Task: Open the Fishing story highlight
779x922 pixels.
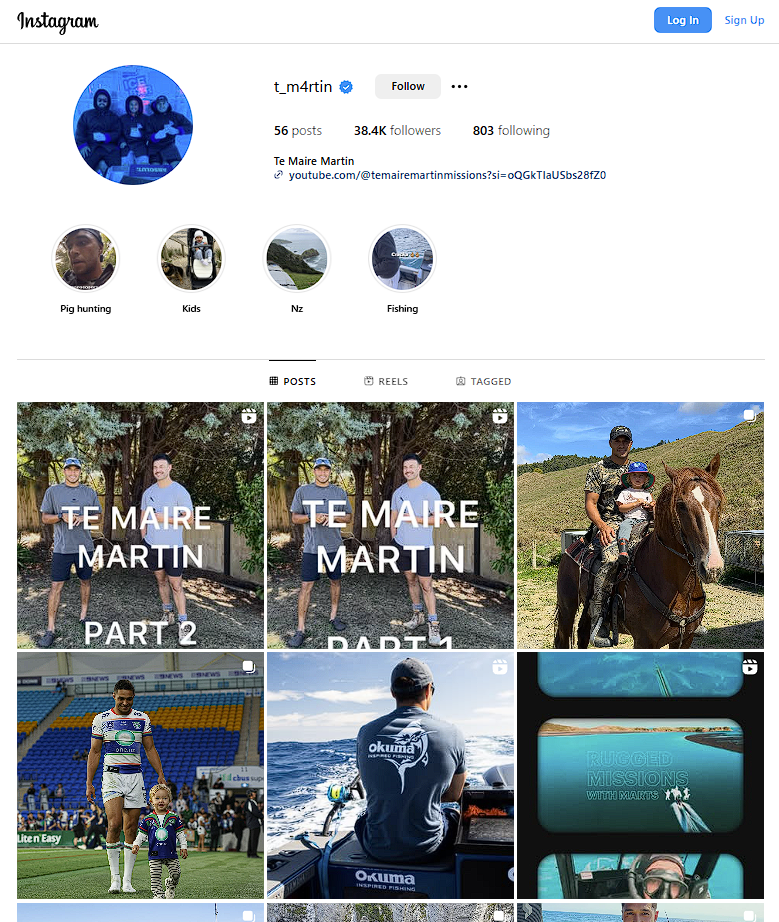Action: (x=402, y=258)
